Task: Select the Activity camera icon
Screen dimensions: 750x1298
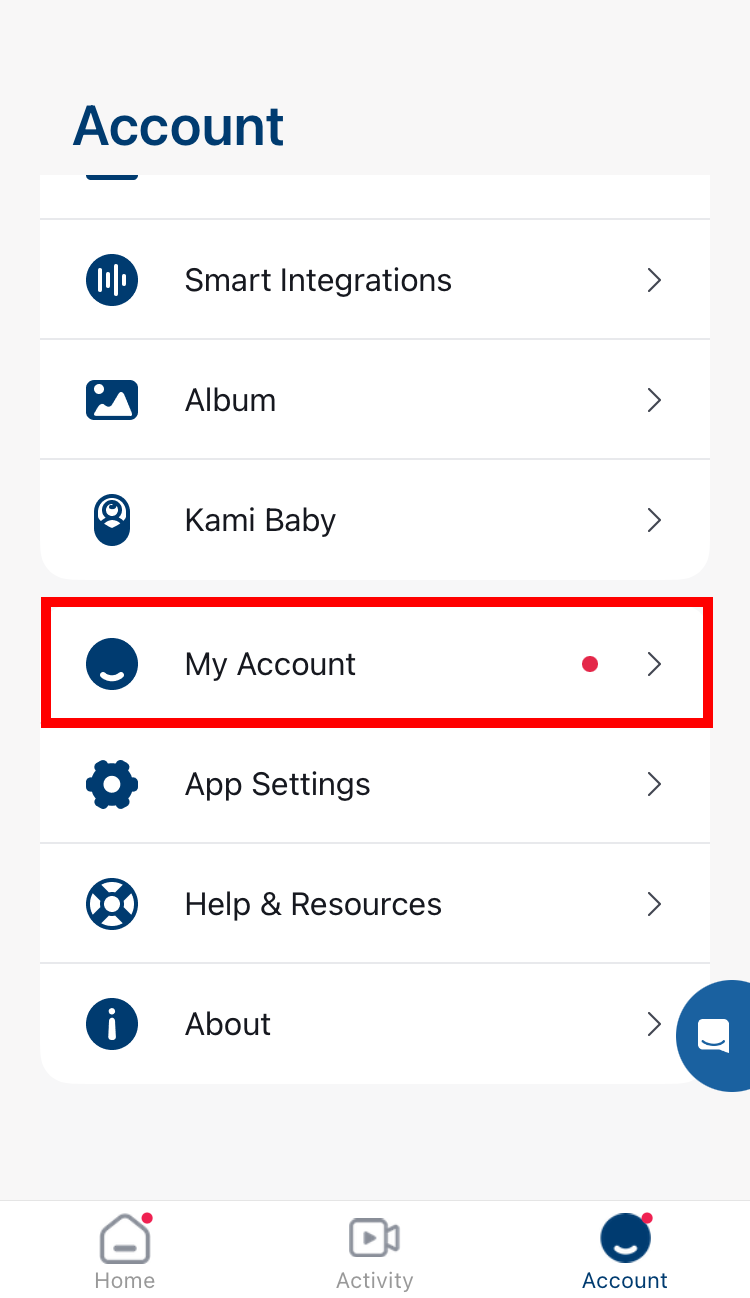Action: 374,1239
